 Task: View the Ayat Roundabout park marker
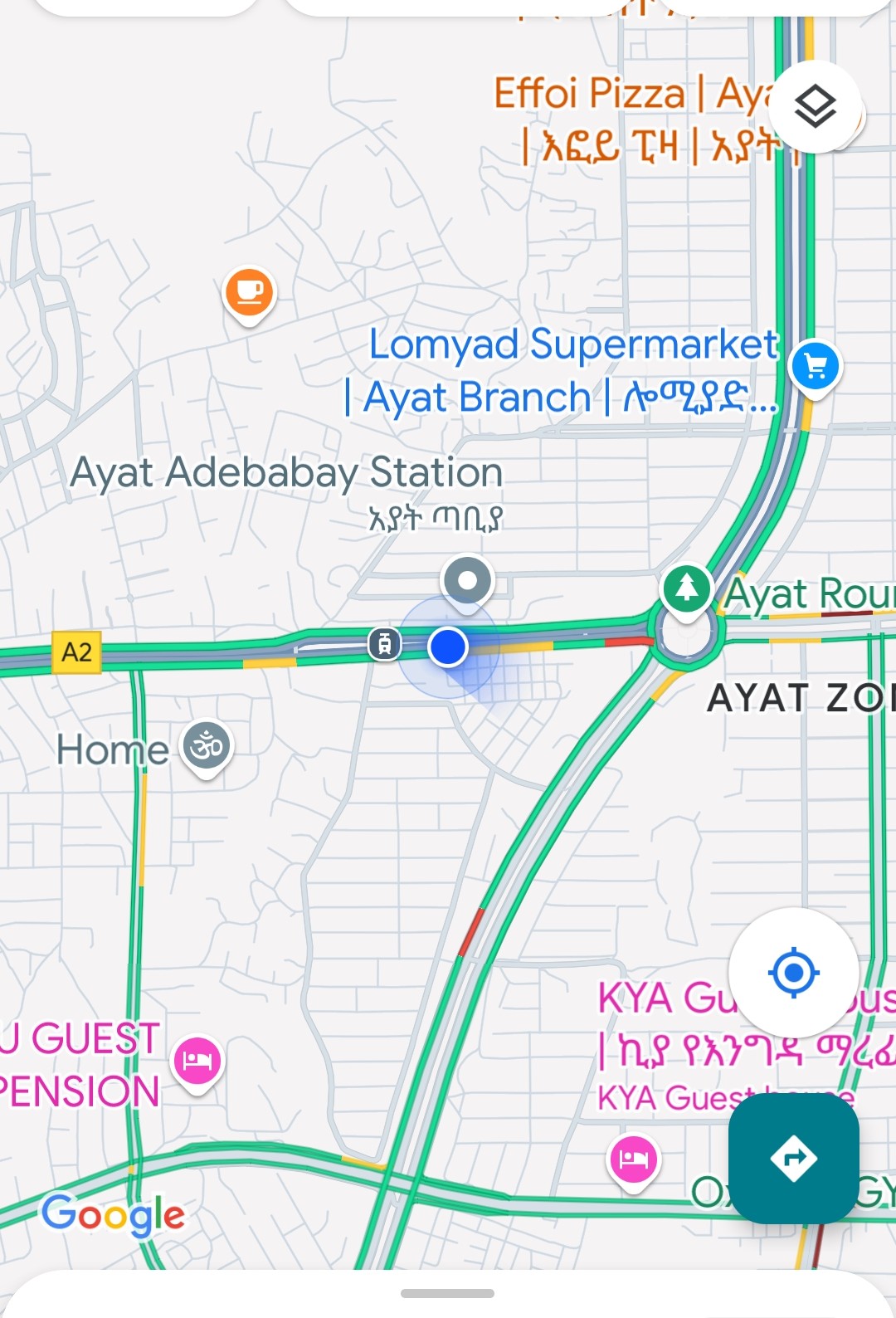686,589
